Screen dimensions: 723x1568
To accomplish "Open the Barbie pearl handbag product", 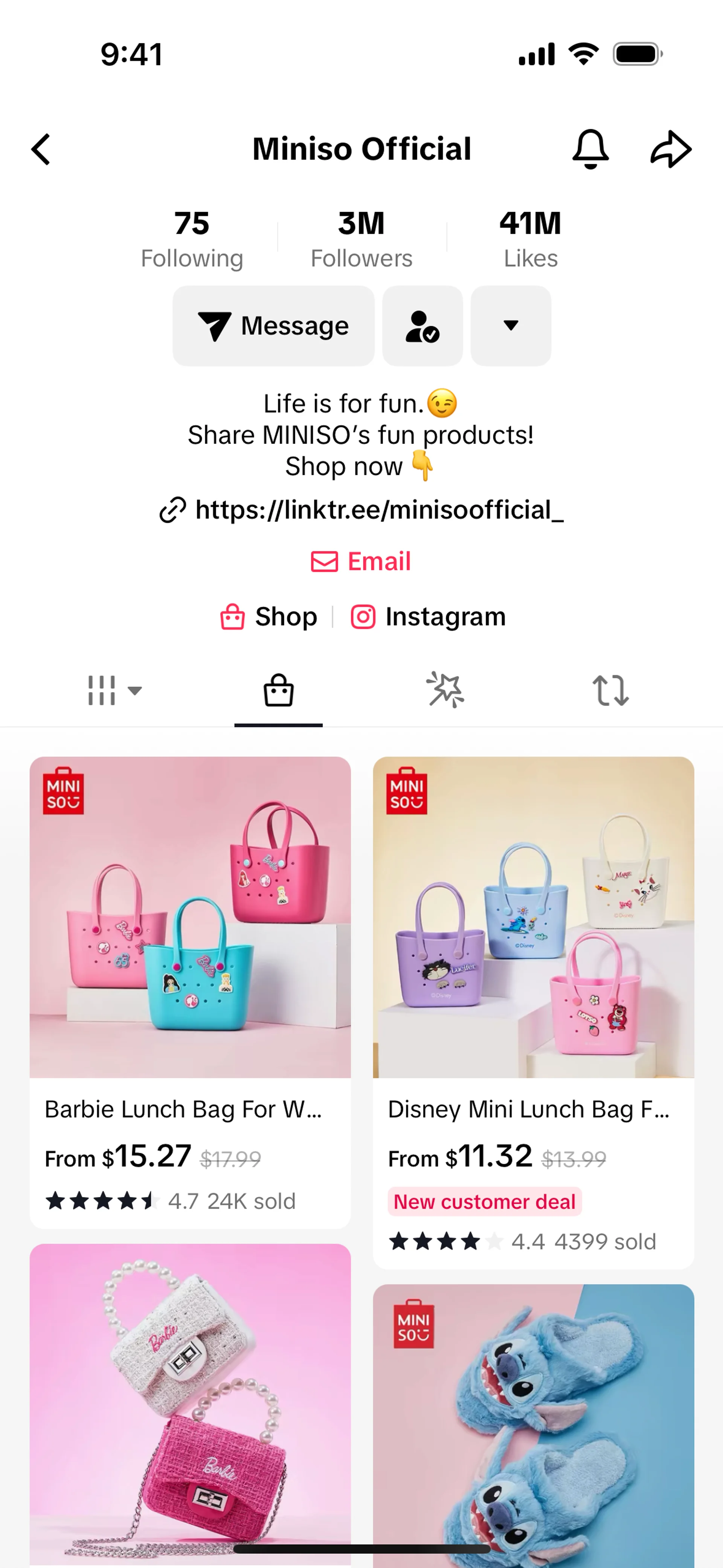I will [190, 1400].
